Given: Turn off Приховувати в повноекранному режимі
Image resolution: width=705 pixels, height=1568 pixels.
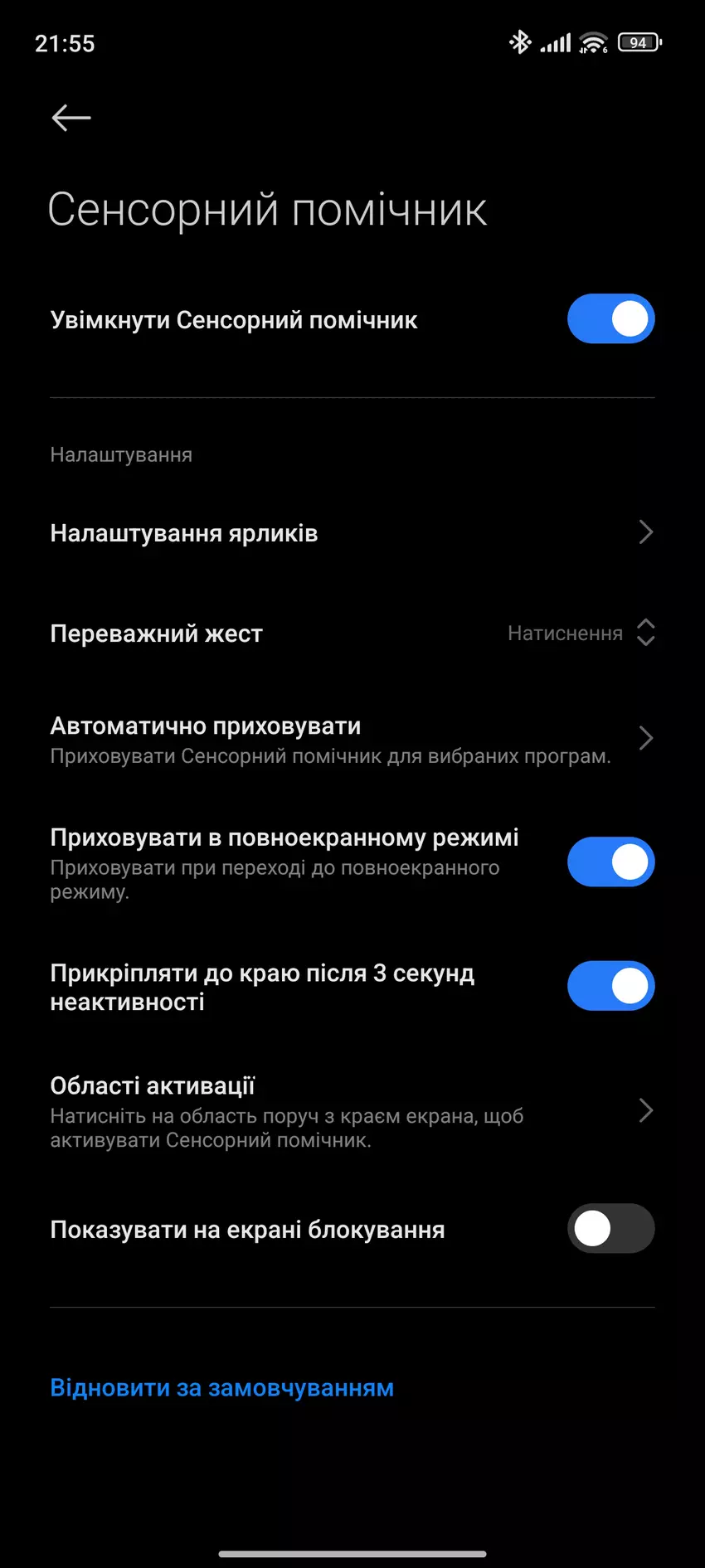Looking at the screenshot, I should coord(610,862).
